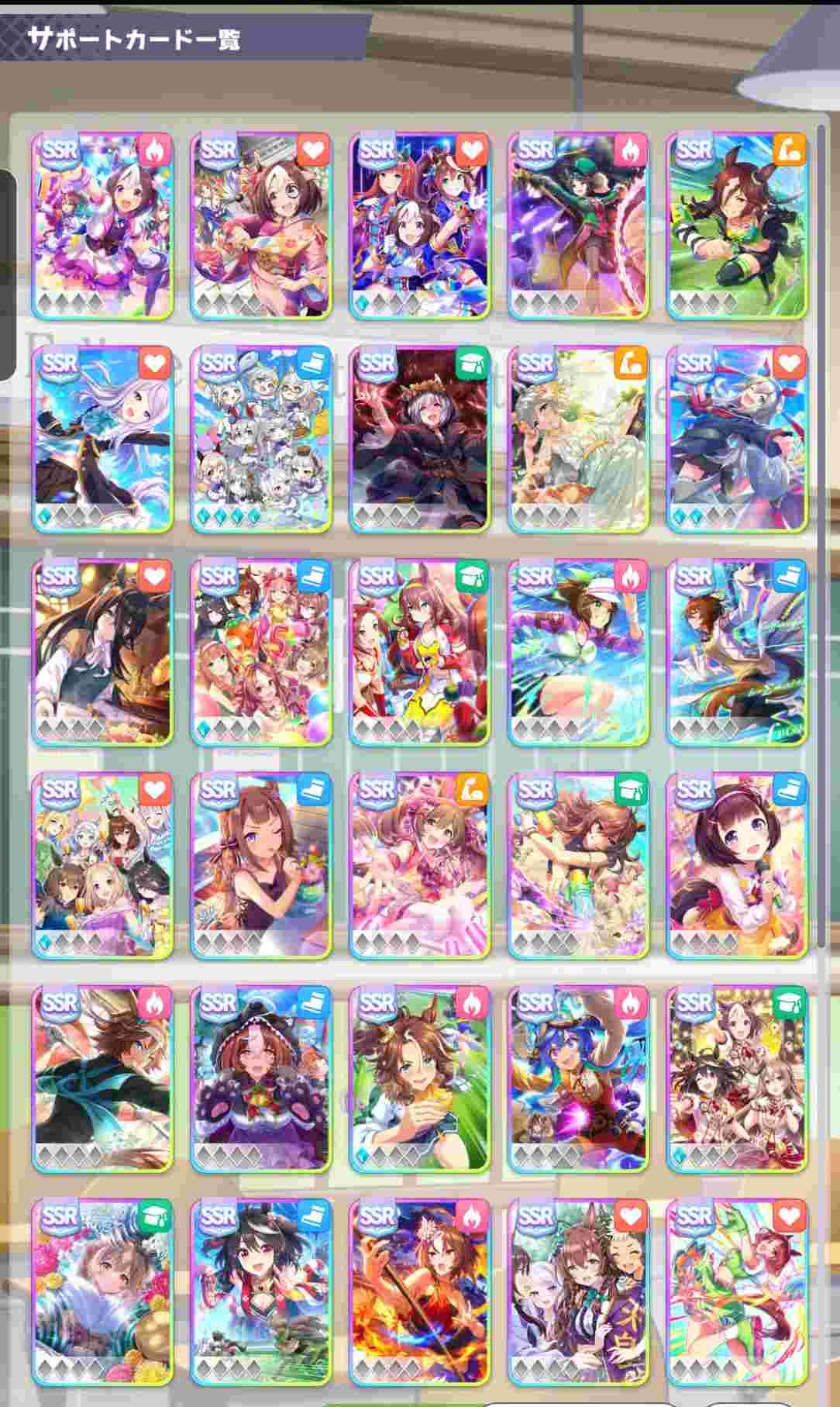Open the card with girl in bear paw costume
This screenshot has width=840, height=1407.
click(x=261, y=1079)
